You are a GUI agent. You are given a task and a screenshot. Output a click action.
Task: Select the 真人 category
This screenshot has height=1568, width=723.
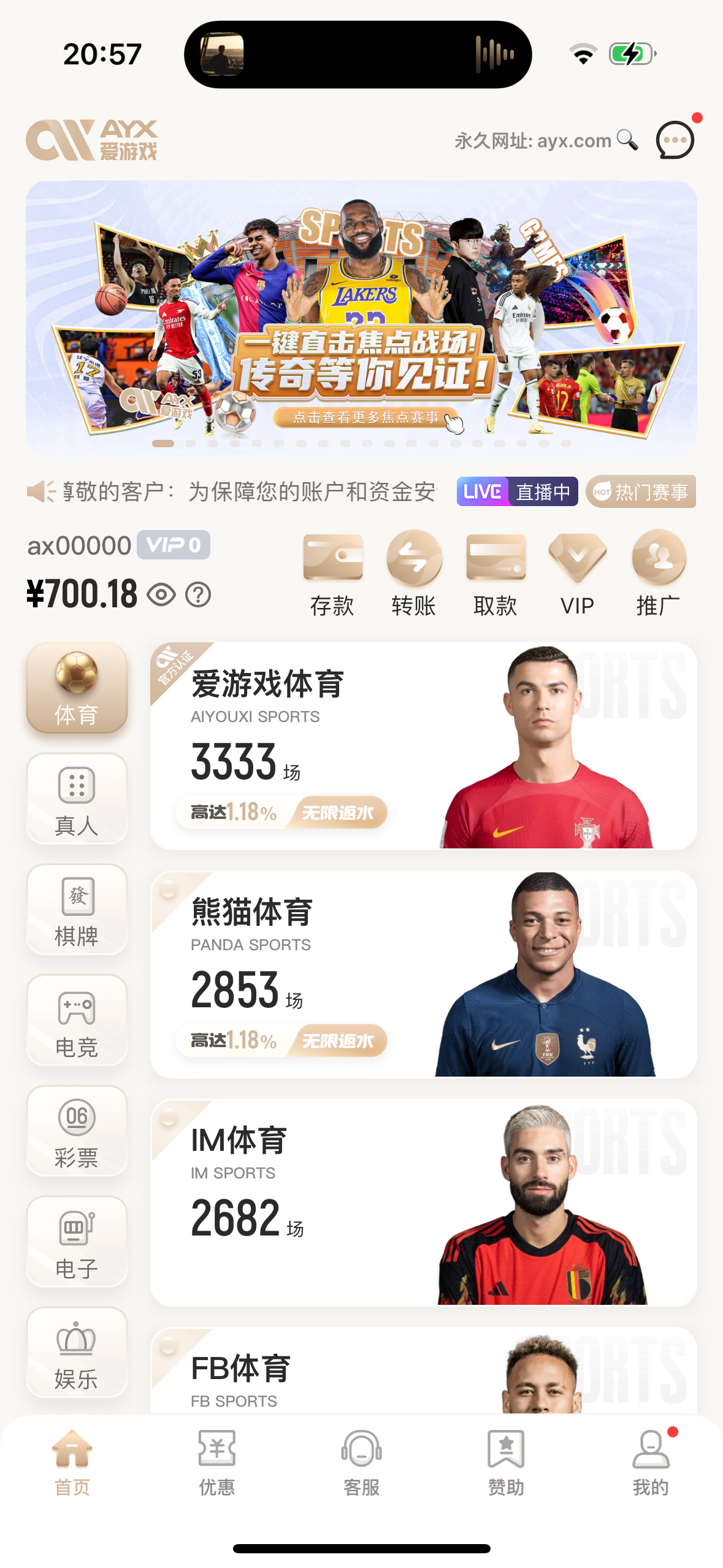pyautogui.click(x=77, y=799)
